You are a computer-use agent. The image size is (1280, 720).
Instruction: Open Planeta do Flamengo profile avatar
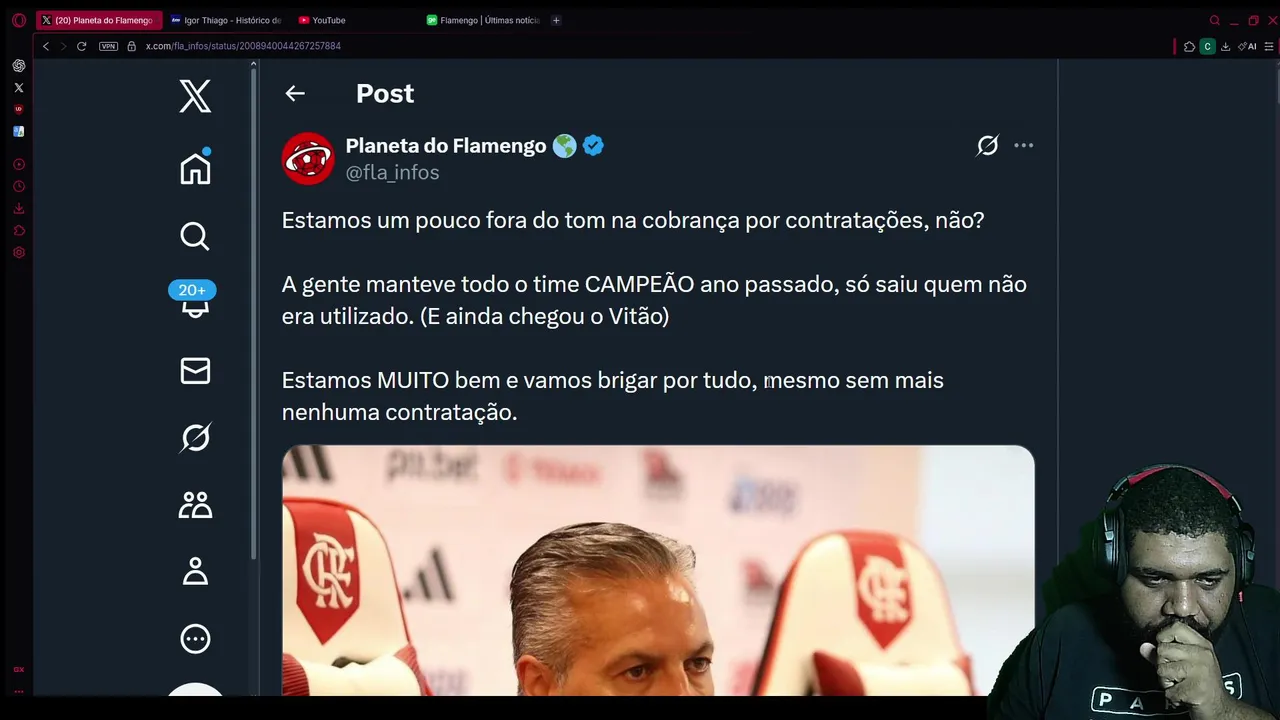point(308,158)
